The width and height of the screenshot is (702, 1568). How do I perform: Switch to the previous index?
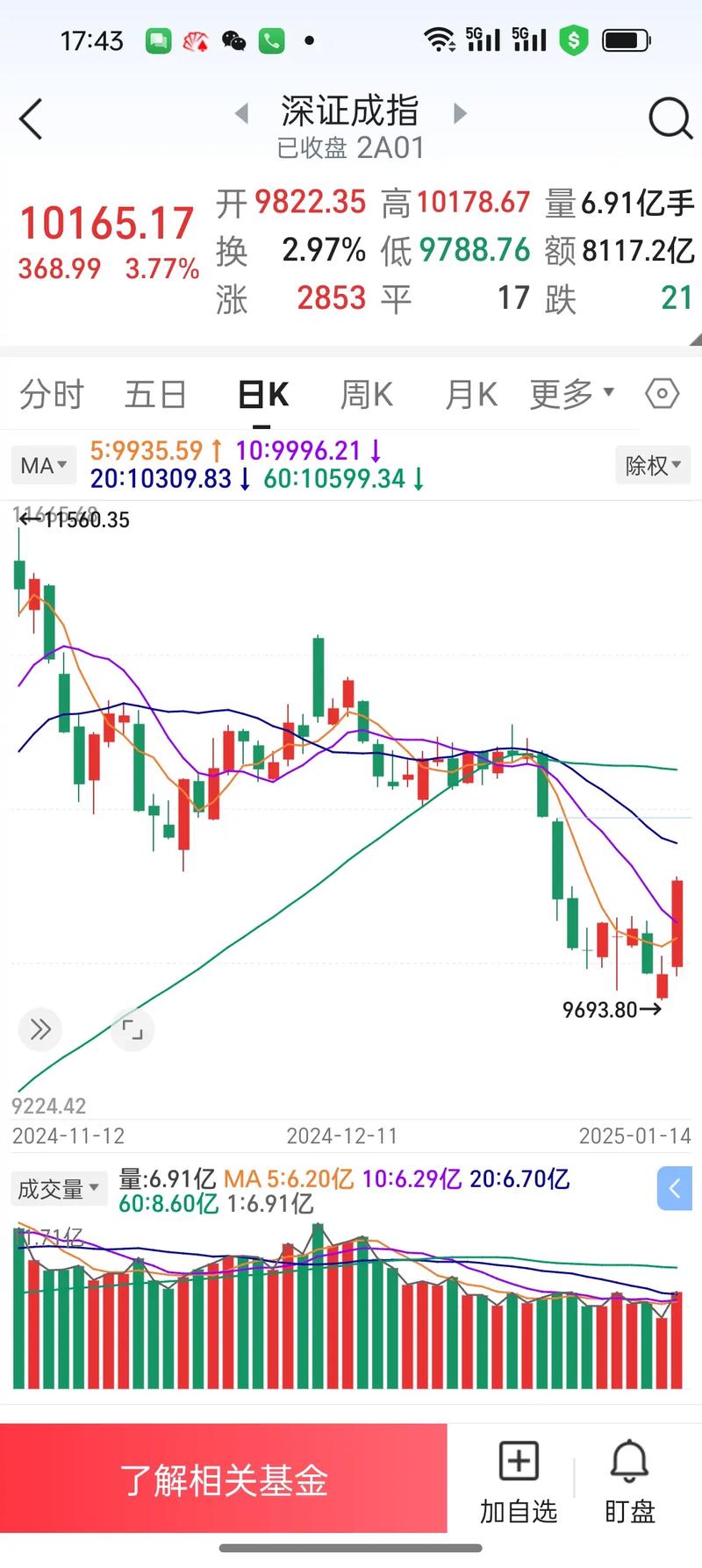click(242, 113)
